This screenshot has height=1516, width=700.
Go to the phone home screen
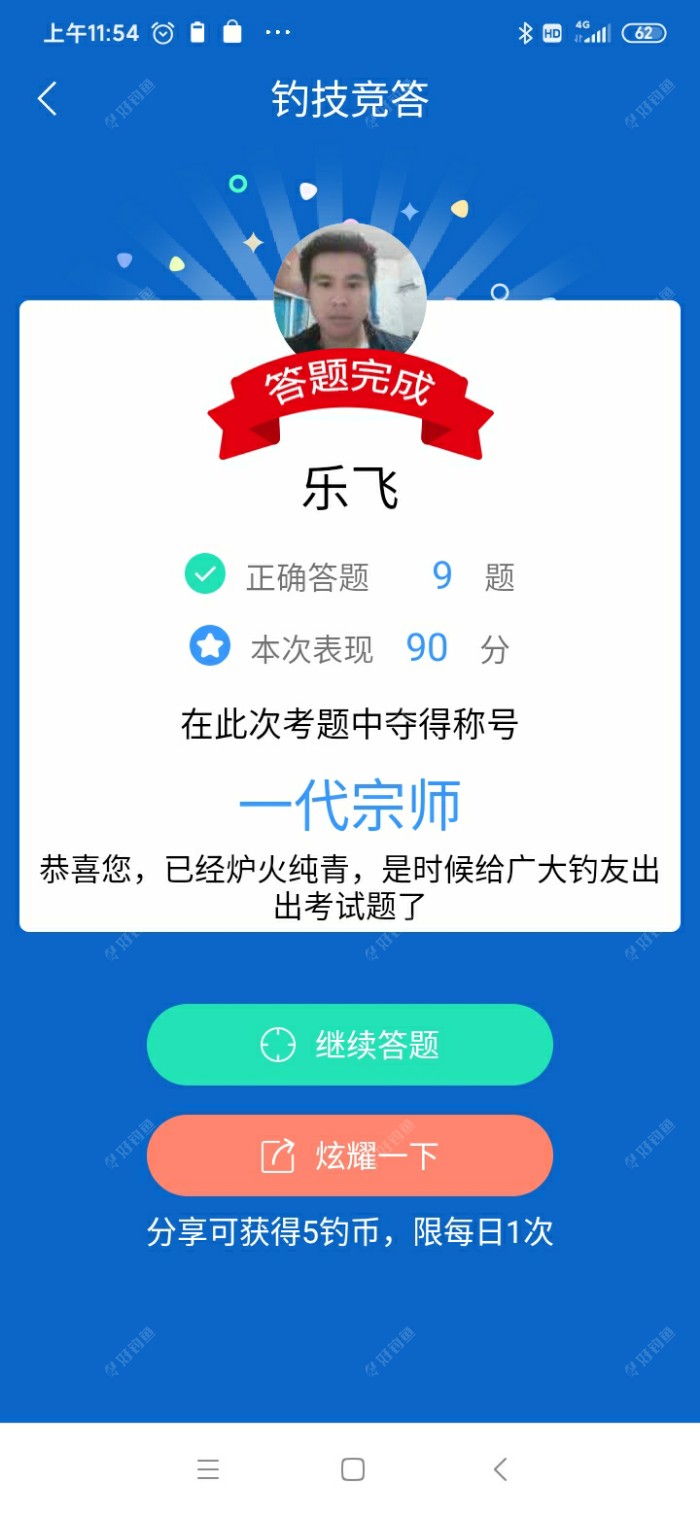(x=352, y=1469)
